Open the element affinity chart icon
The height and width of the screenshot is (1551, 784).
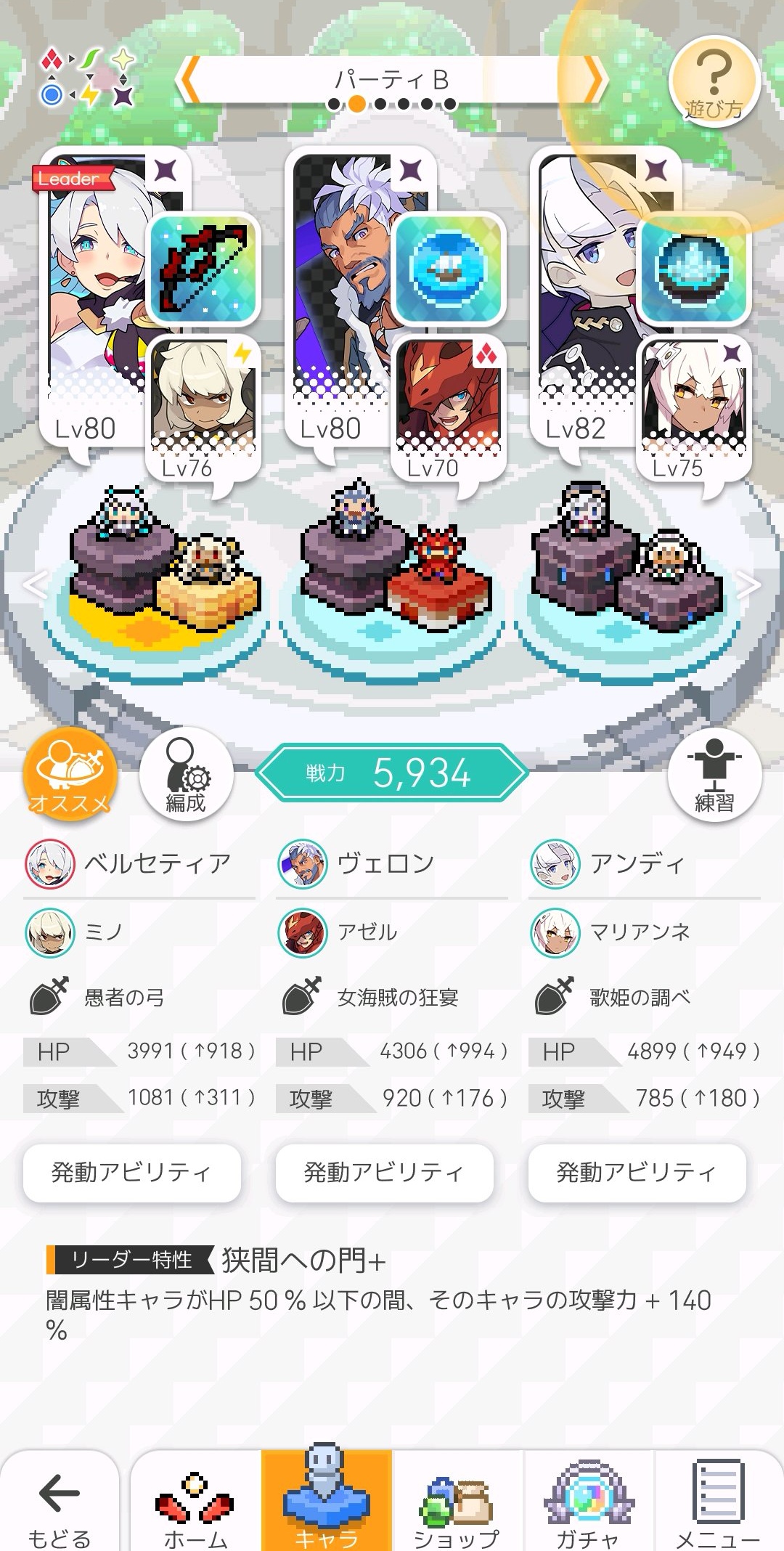pos(87,78)
